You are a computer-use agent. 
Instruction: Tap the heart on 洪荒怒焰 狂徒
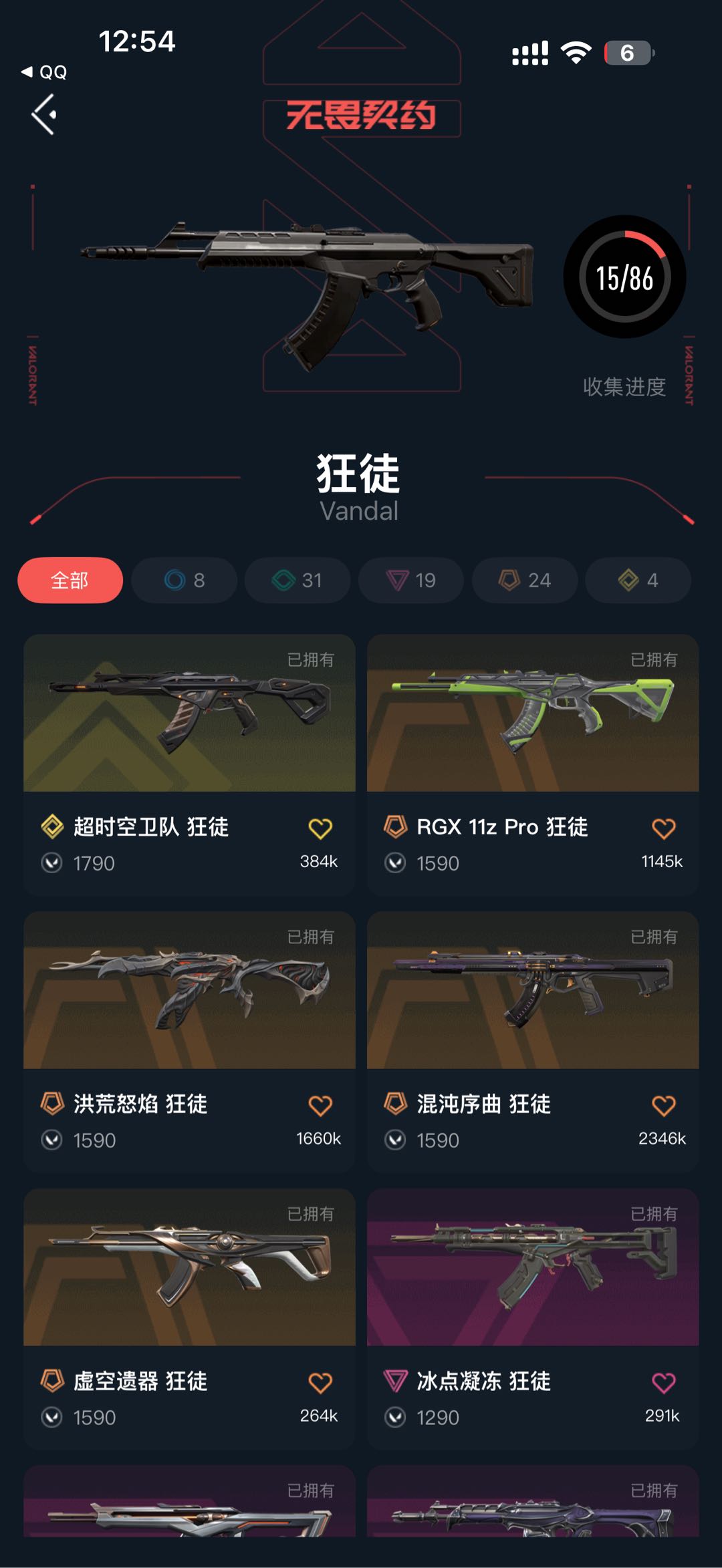(320, 1106)
